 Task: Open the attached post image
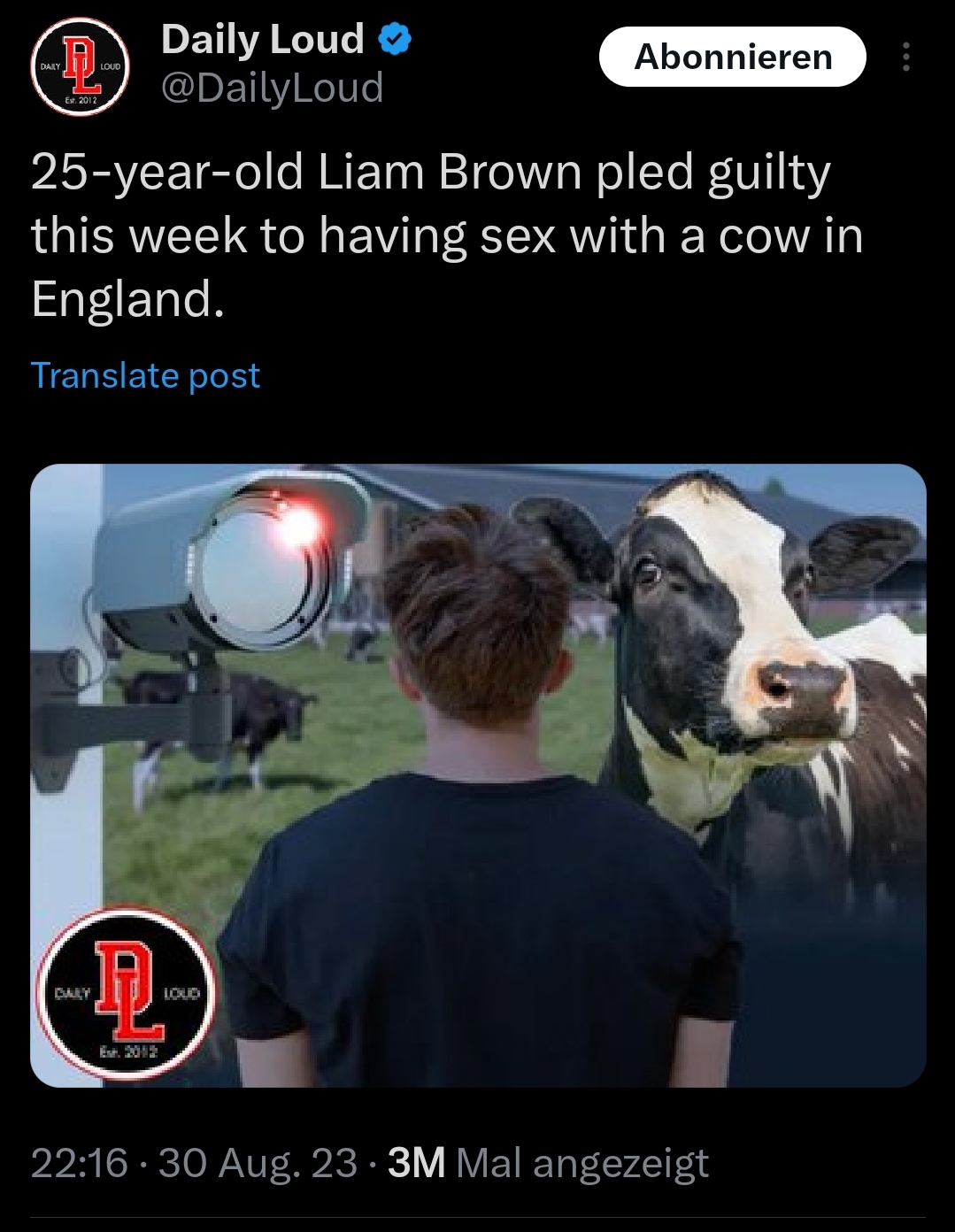(478, 775)
